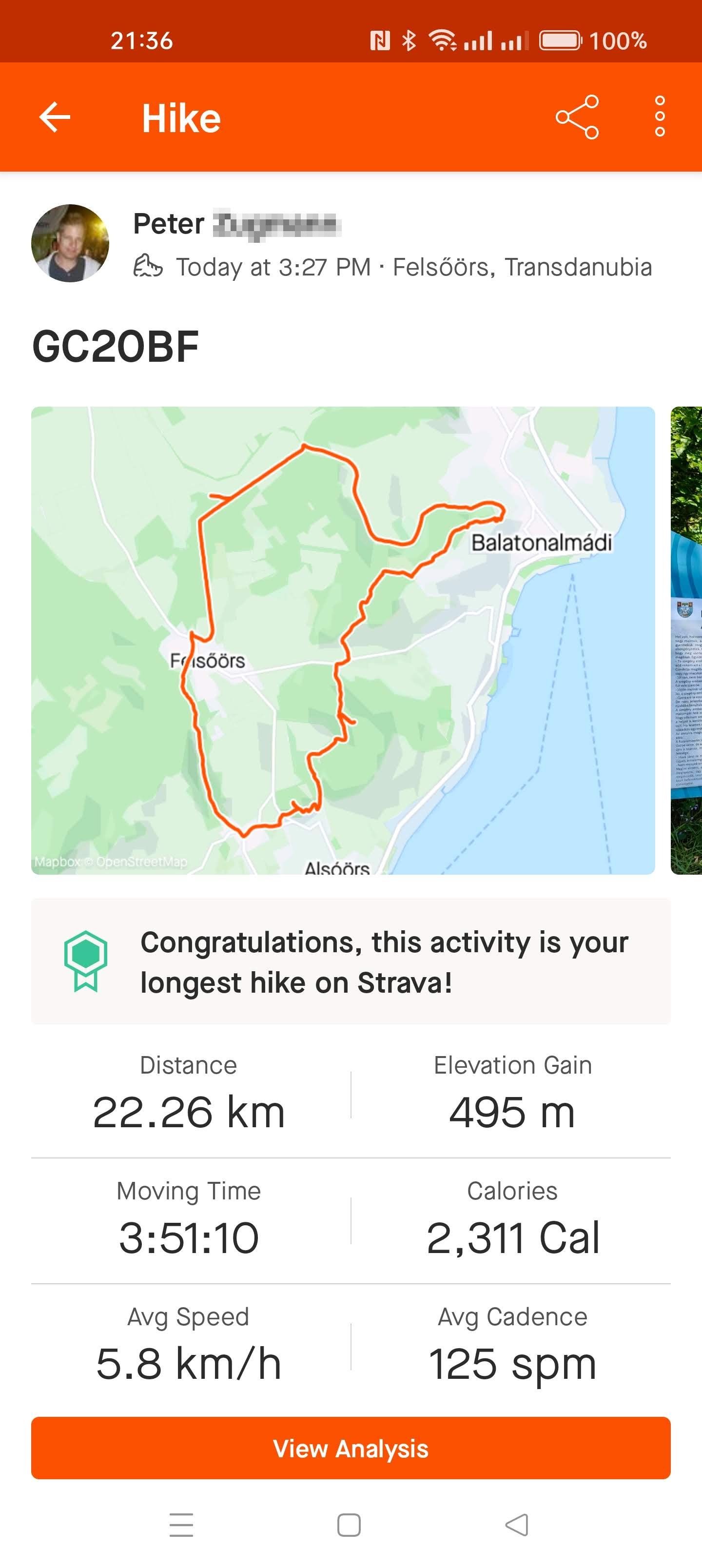The image size is (702, 1568).
Task: Open the system recent apps menu
Action: pyautogui.click(x=181, y=1525)
